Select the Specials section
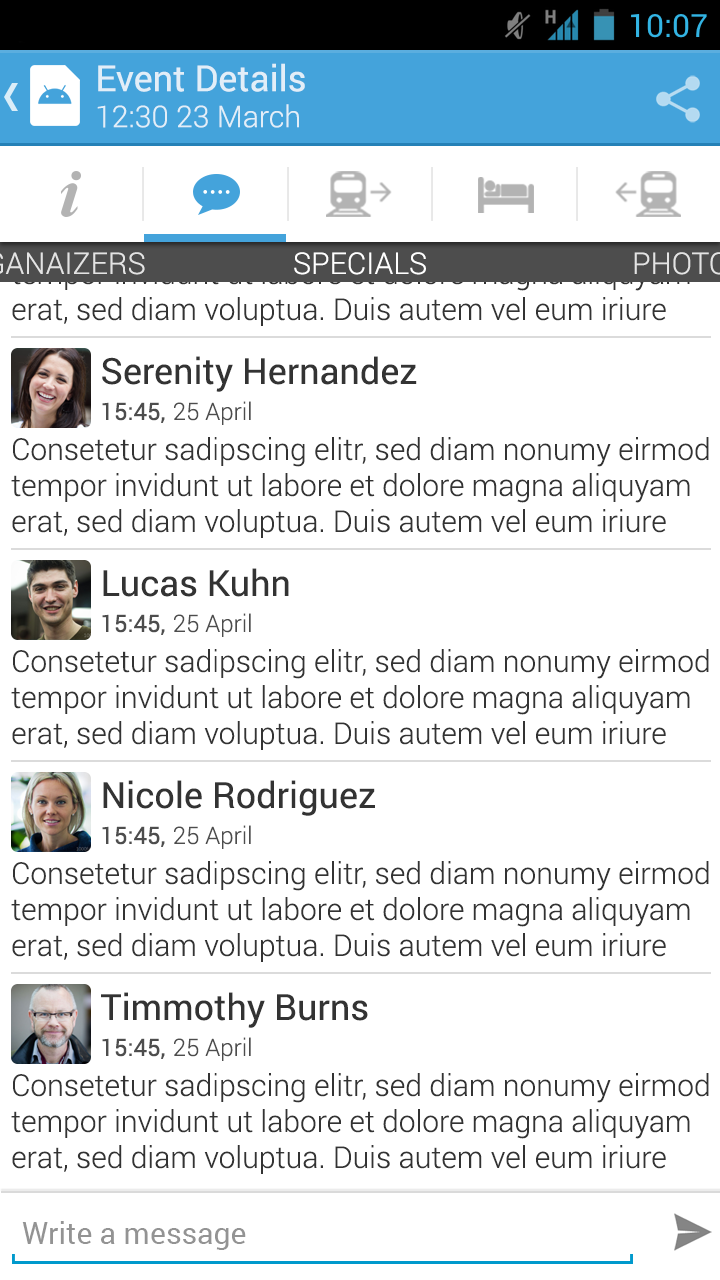 pos(360,264)
